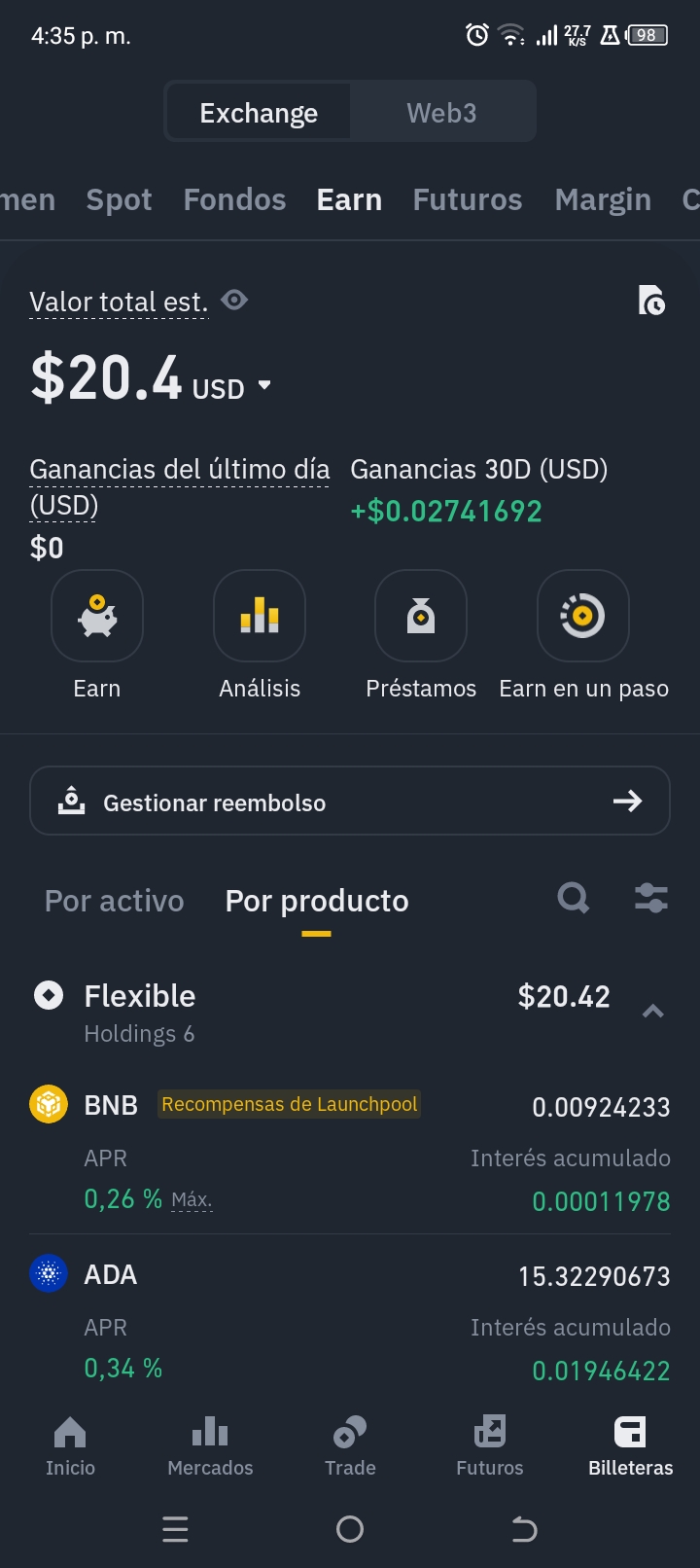Image resolution: width=700 pixels, height=1568 pixels.
Task: Open the holdings filter settings
Action: click(650, 898)
